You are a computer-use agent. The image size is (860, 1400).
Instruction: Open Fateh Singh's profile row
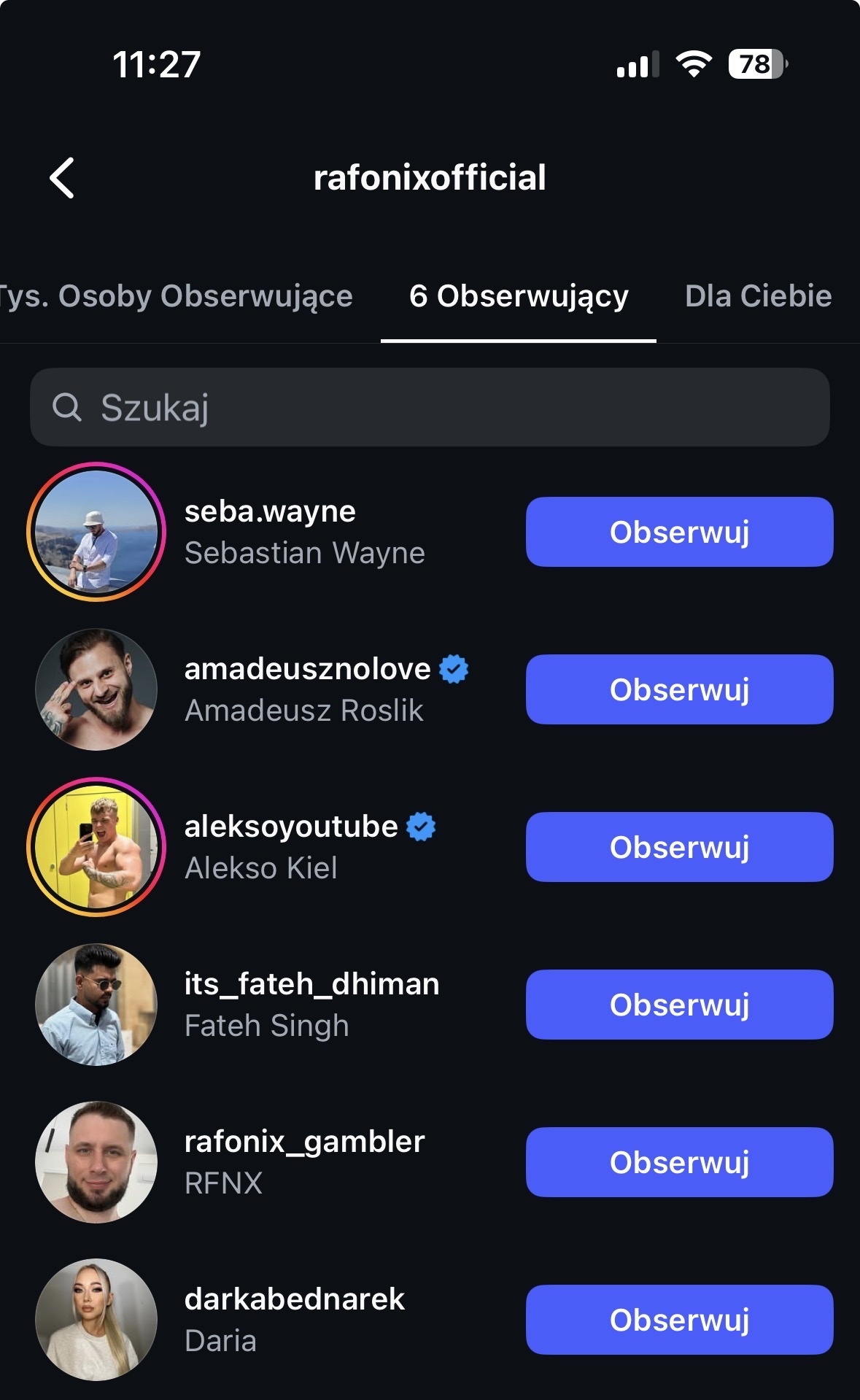(x=306, y=1005)
